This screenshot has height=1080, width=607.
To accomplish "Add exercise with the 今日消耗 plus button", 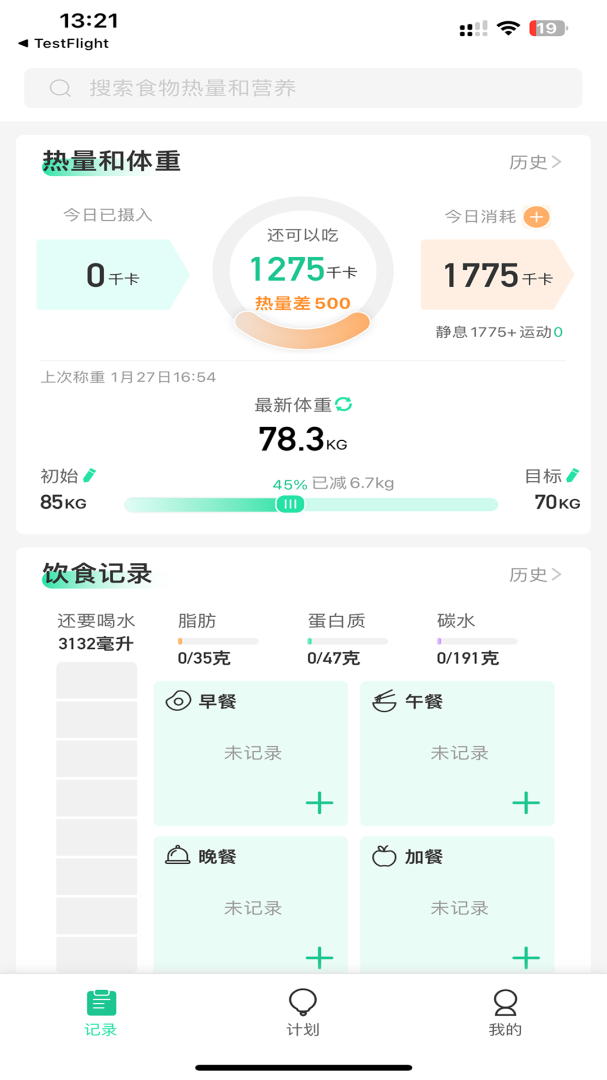I will pos(537,217).
